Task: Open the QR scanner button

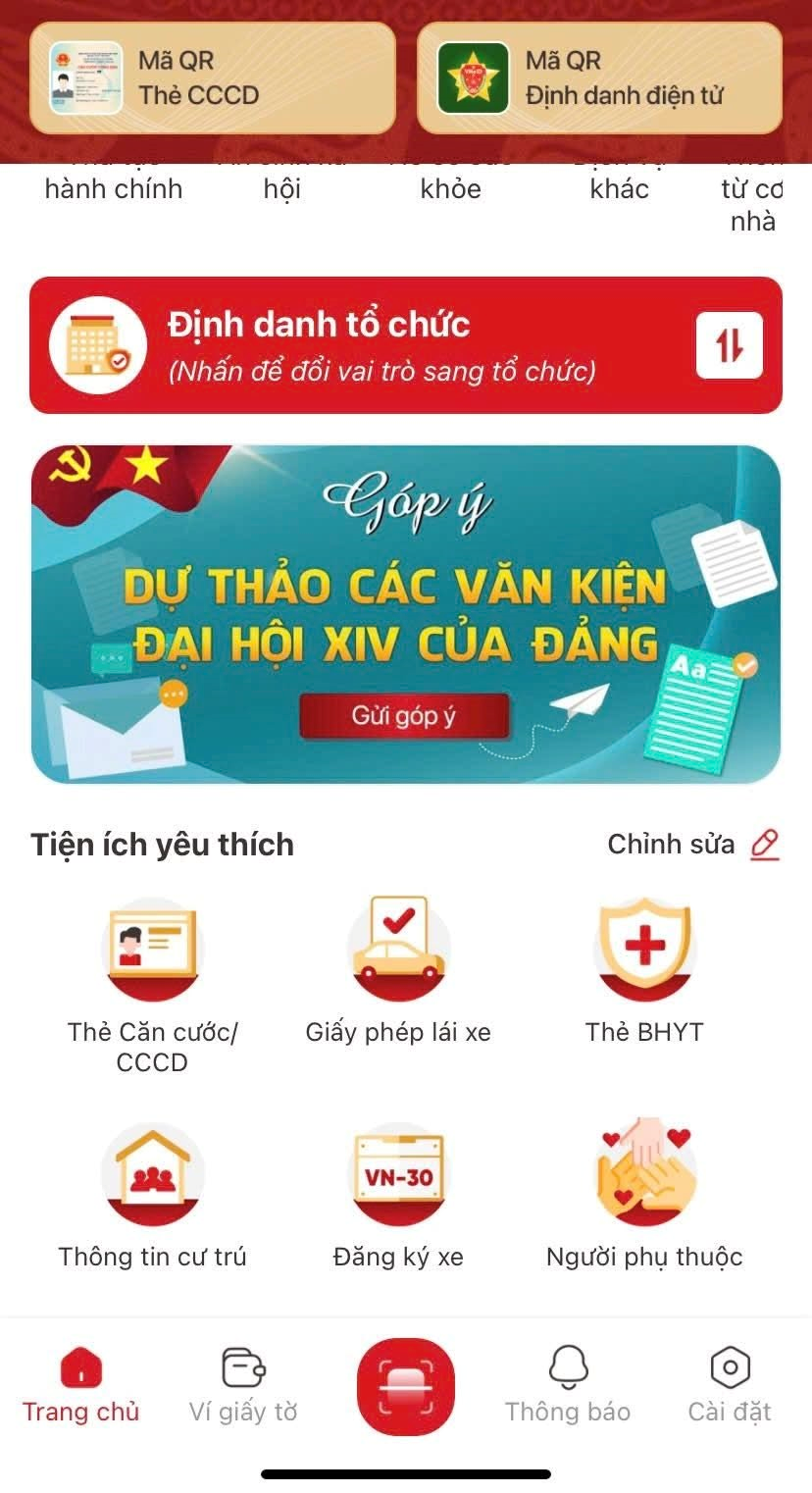Action: (x=406, y=1386)
